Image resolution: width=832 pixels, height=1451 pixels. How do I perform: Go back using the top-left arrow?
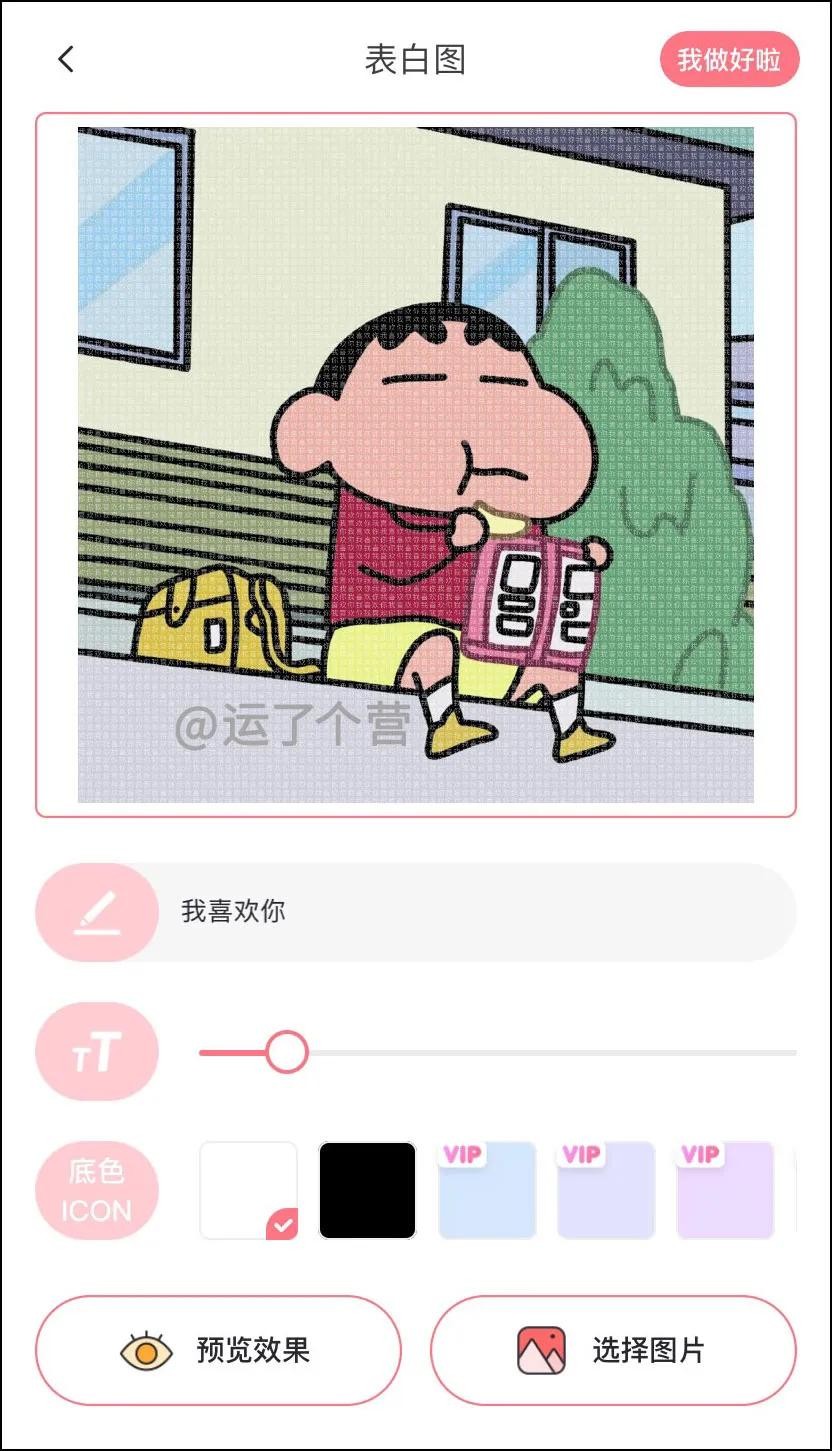click(x=66, y=60)
